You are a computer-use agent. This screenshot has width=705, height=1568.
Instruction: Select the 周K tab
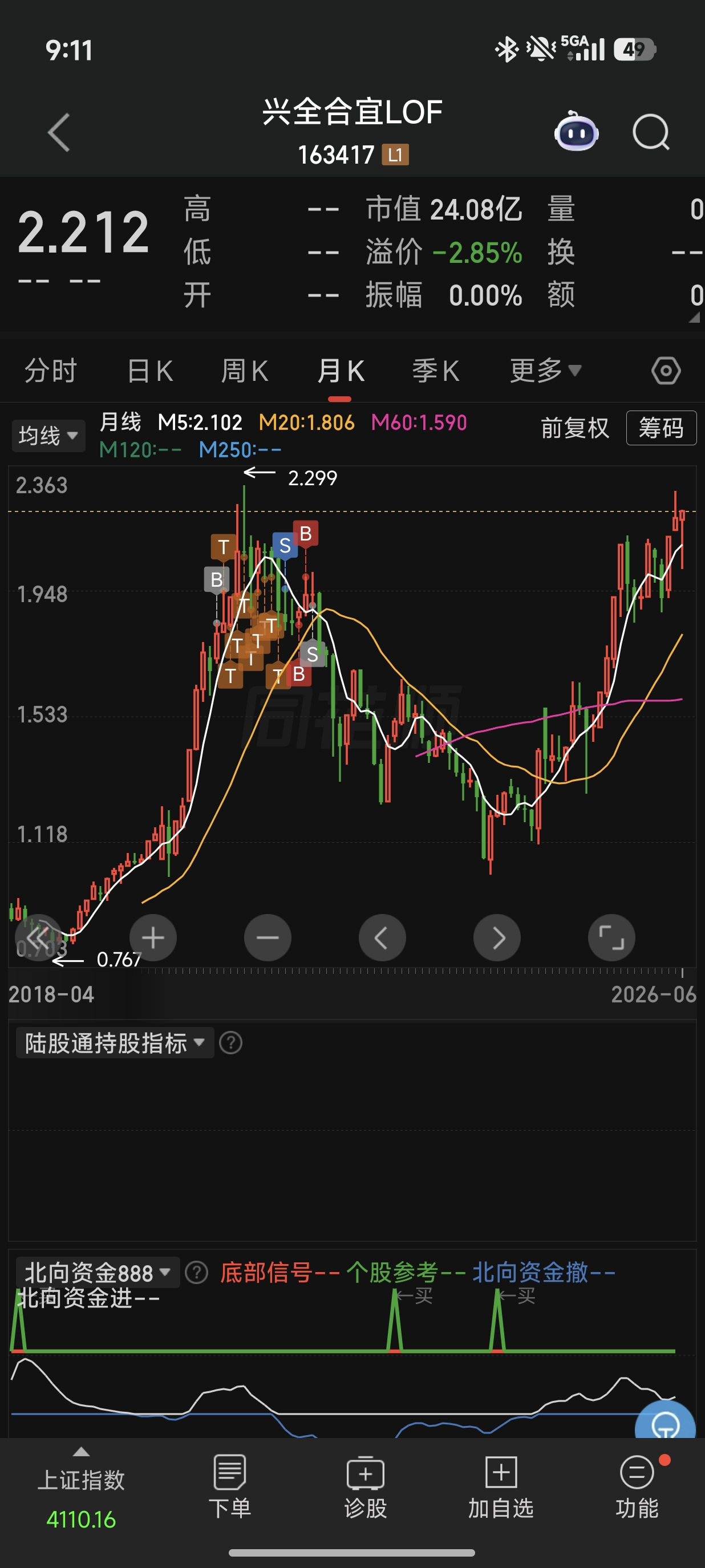[x=245, y=371]
